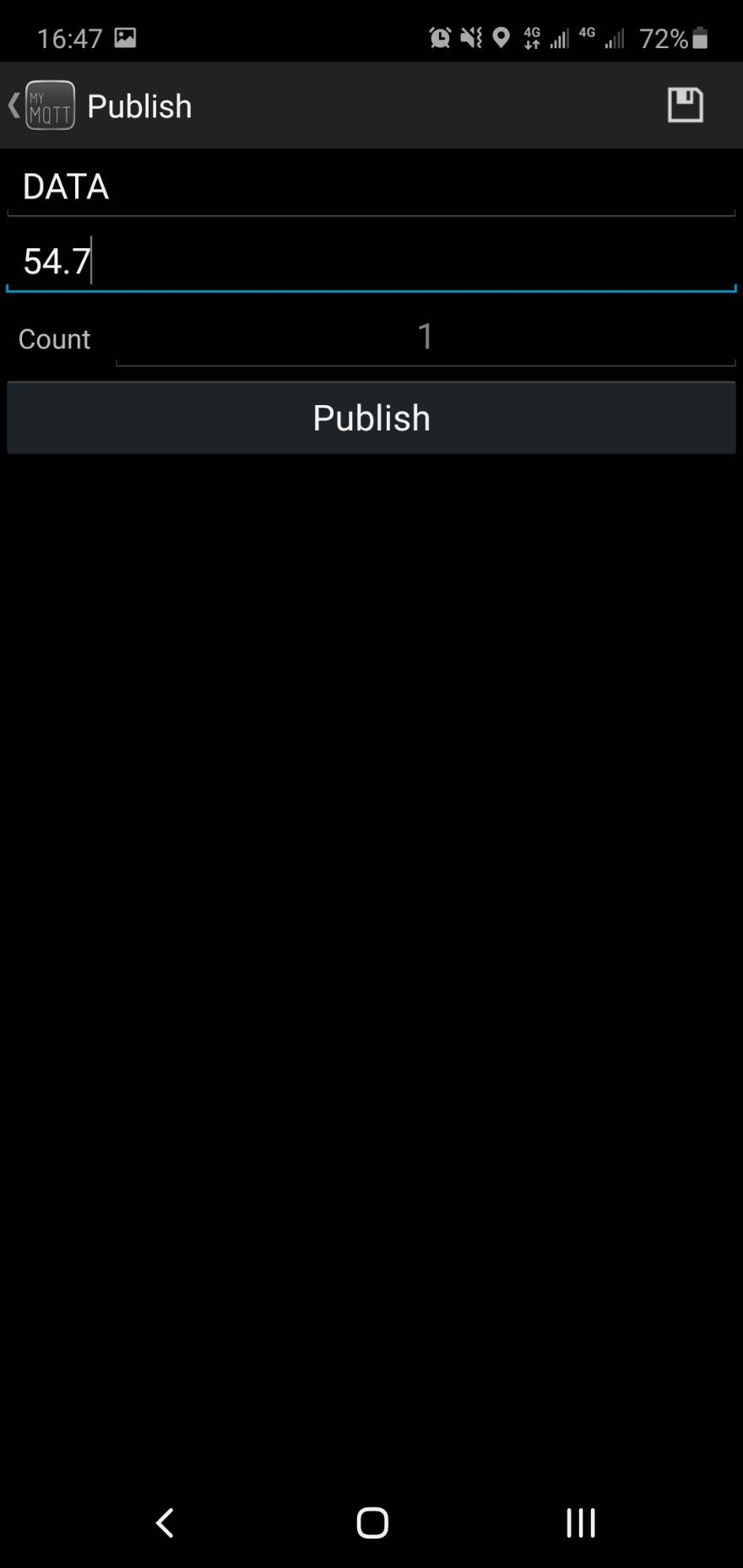The image size is (743, 1568).
Task: Save the message with the floppy disk icon
Action: [x=685, y=105]
